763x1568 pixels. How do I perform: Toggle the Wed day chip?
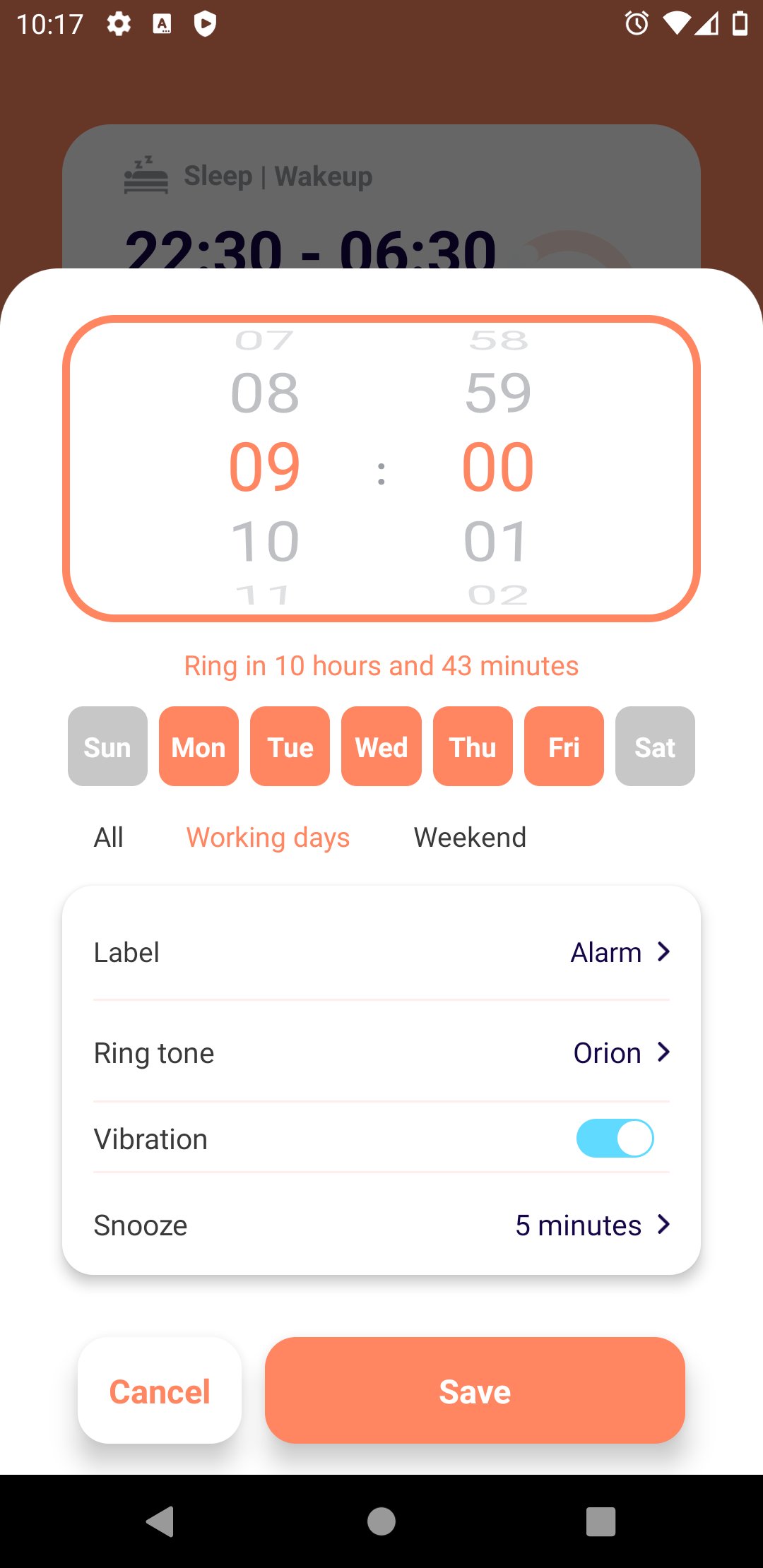point(381,747)
